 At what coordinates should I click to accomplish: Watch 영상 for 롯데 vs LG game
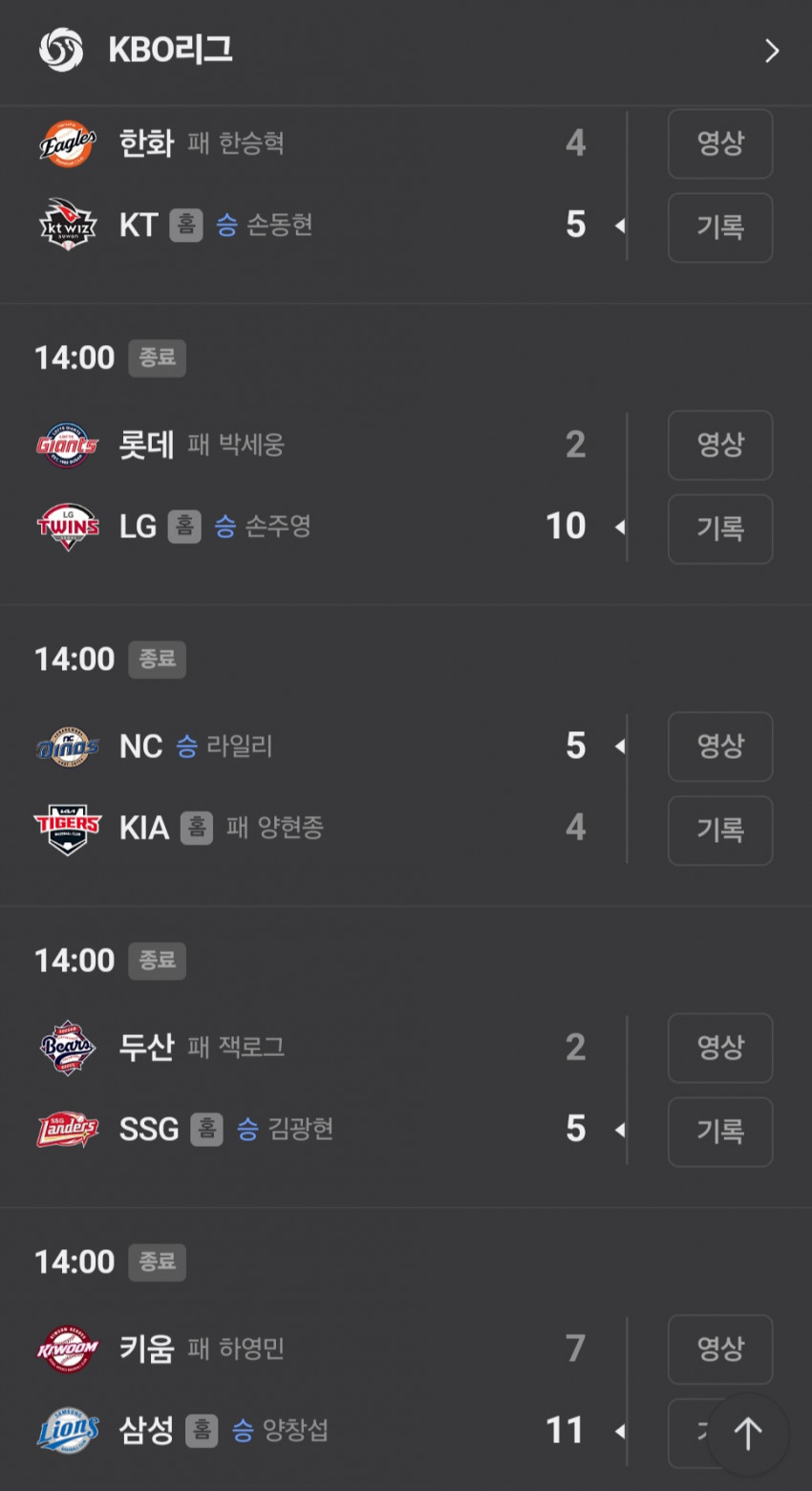click(720, 445)
